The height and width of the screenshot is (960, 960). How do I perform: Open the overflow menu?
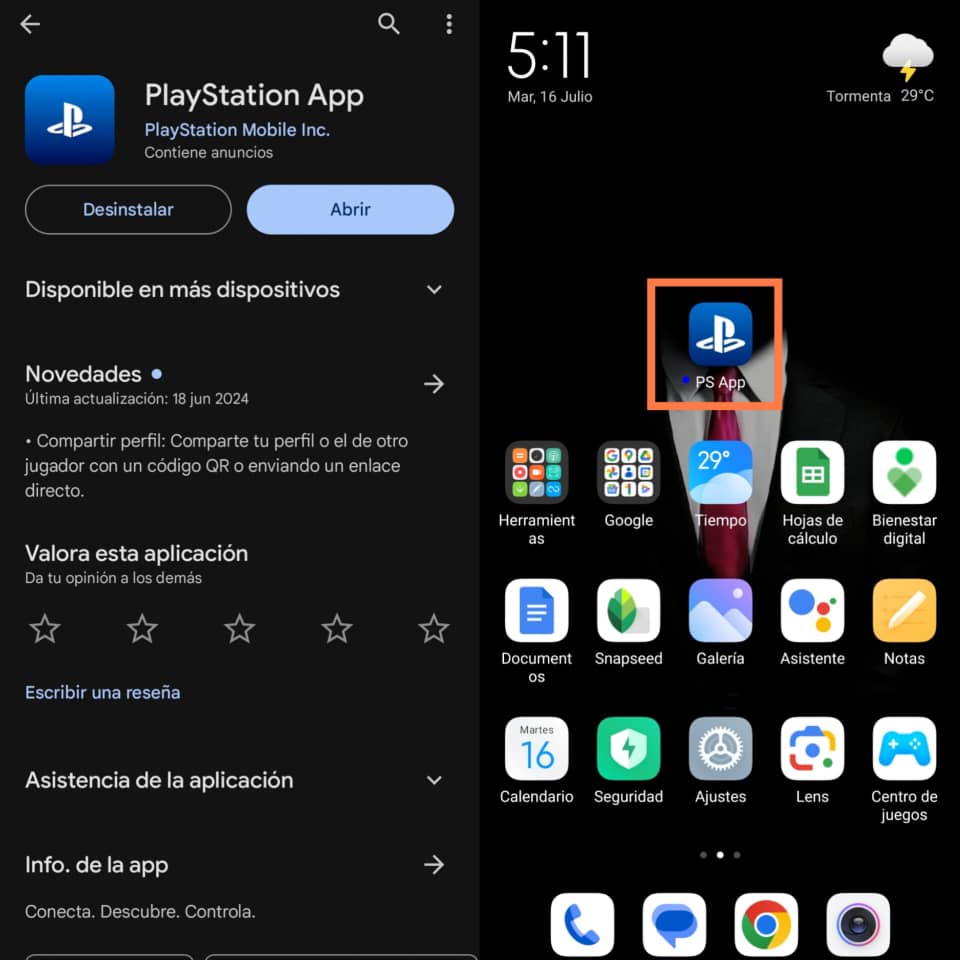pyautogui.click(x=449, y=25)
